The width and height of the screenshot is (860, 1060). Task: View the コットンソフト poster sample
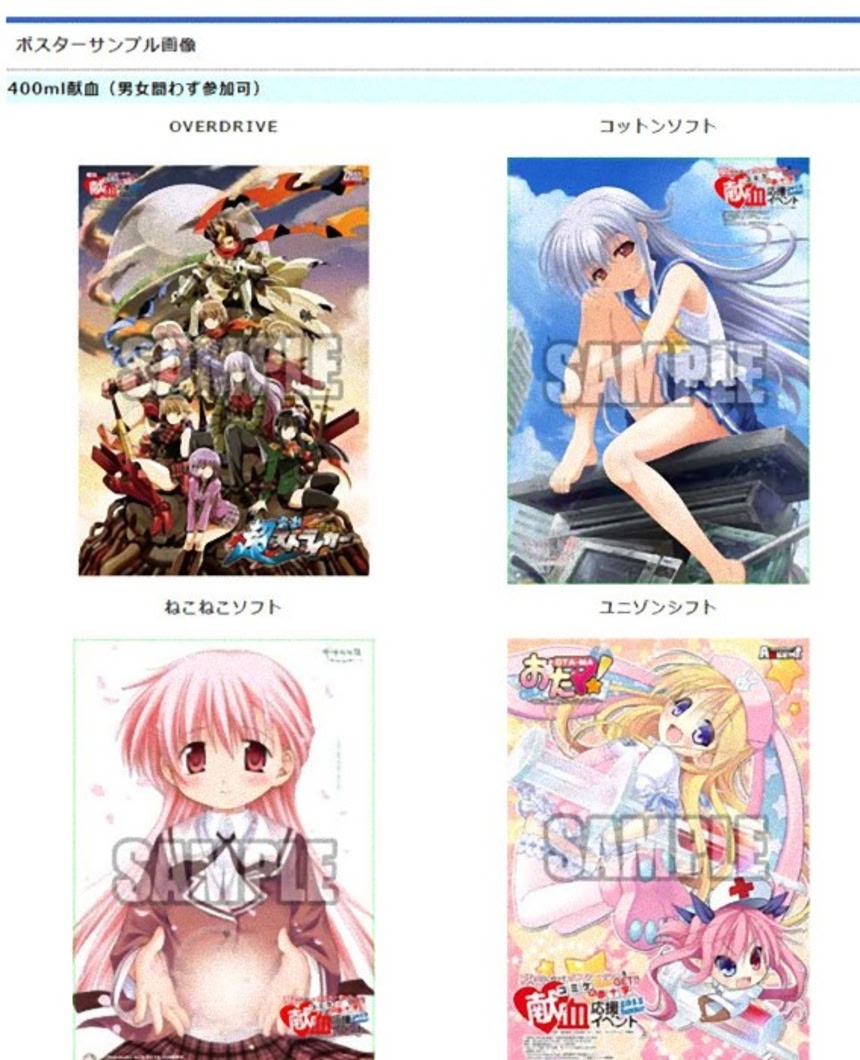[x=658, y=370]
